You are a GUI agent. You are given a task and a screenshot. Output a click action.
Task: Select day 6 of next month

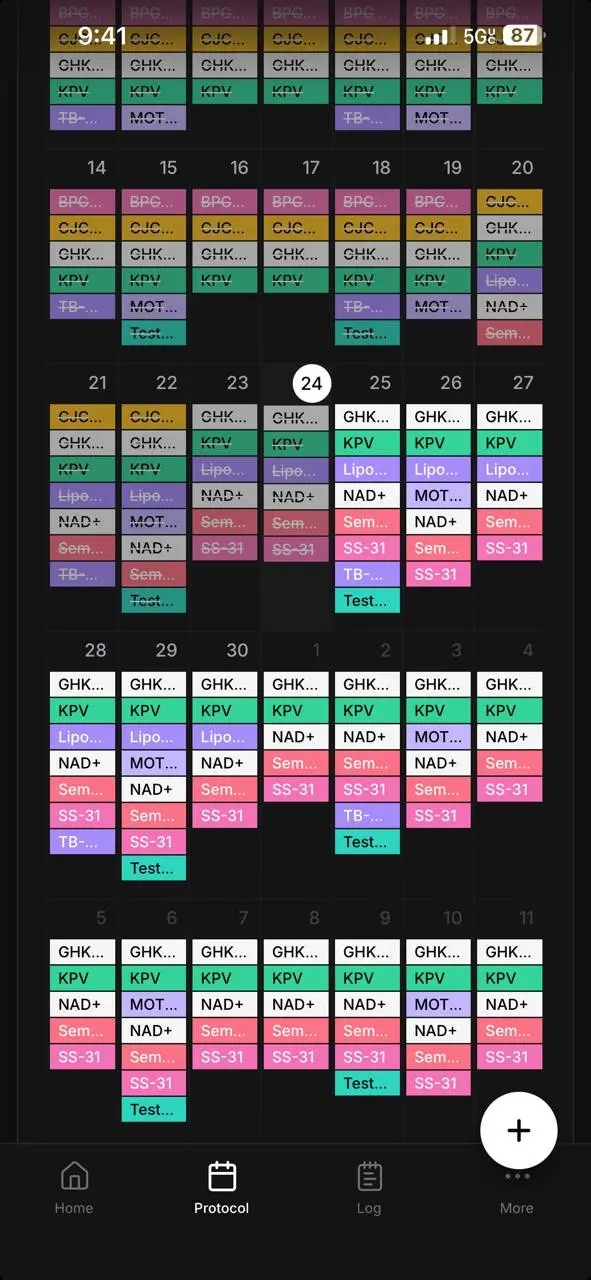pyautogui.click(x=172, y=918)
